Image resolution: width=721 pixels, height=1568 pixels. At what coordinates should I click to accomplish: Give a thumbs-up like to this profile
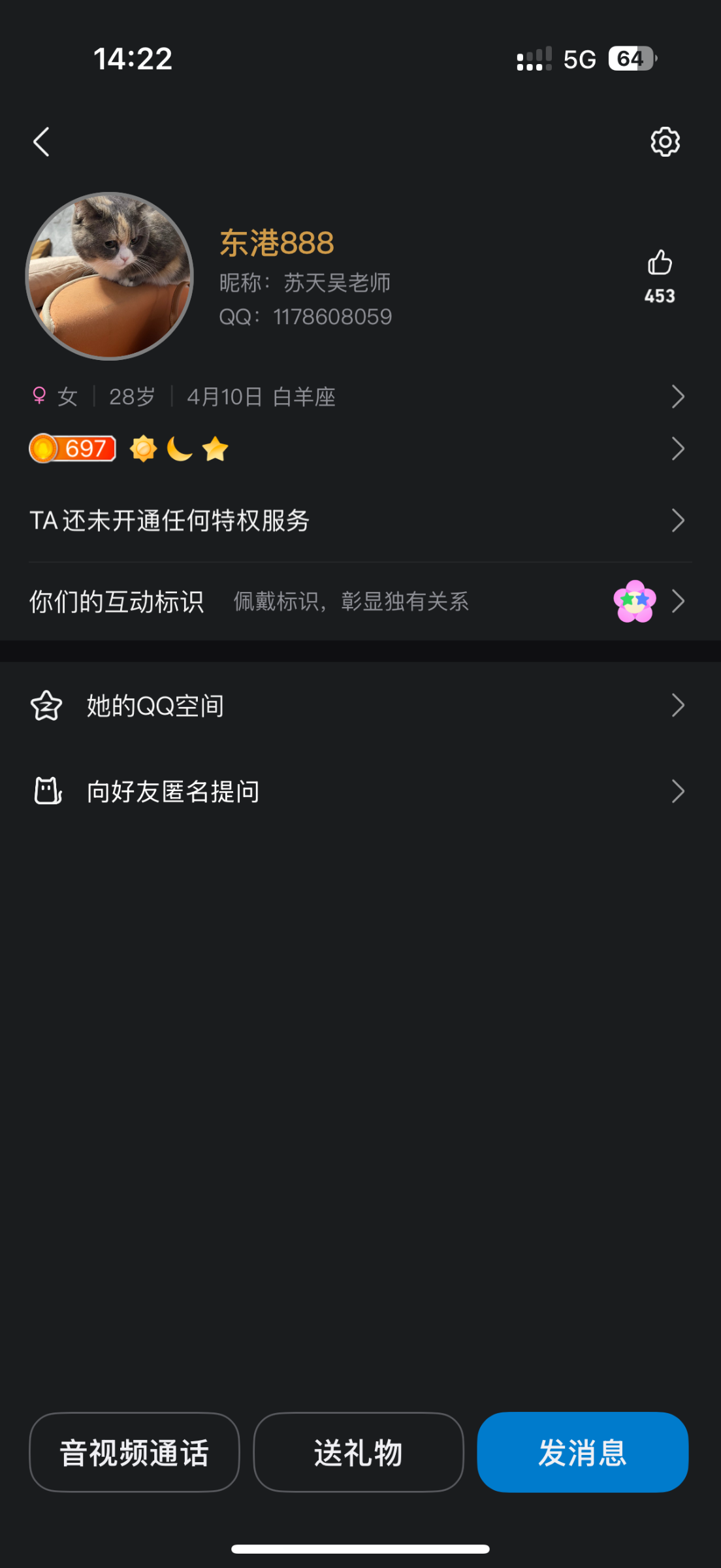(660, 263)
